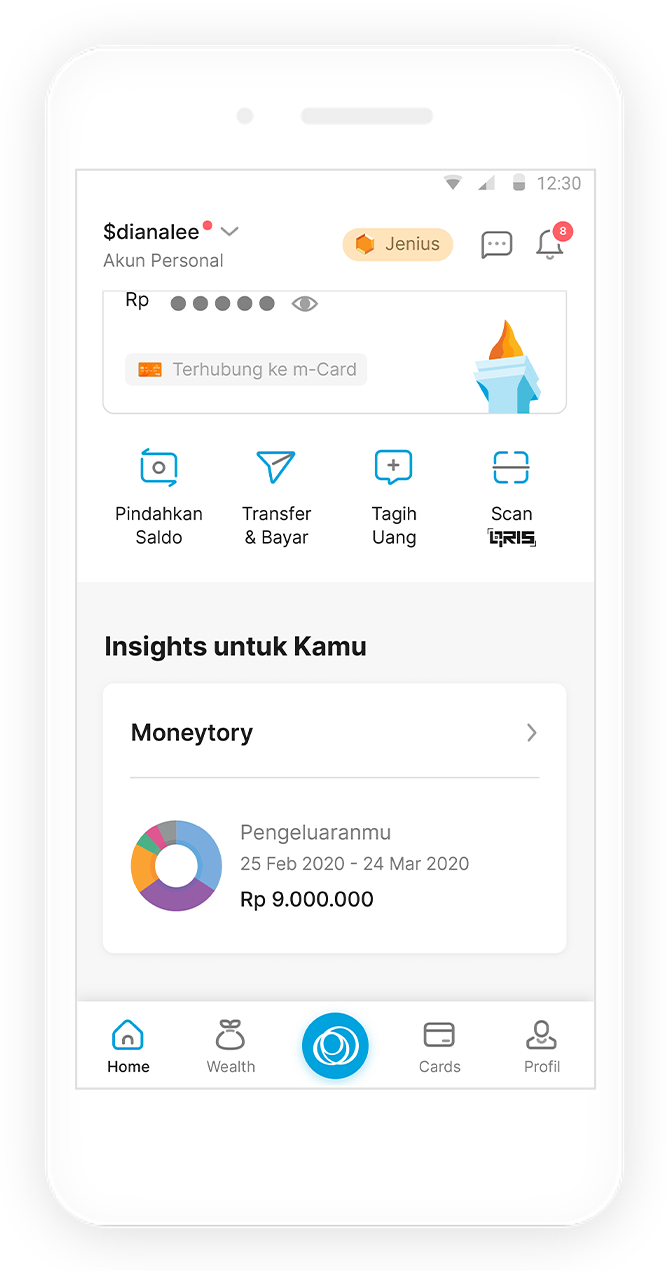Image resolution: width=667 pixels, height=1271 pixels.
Task: Open Pindahkan Saldo
Action: (159, 496)
